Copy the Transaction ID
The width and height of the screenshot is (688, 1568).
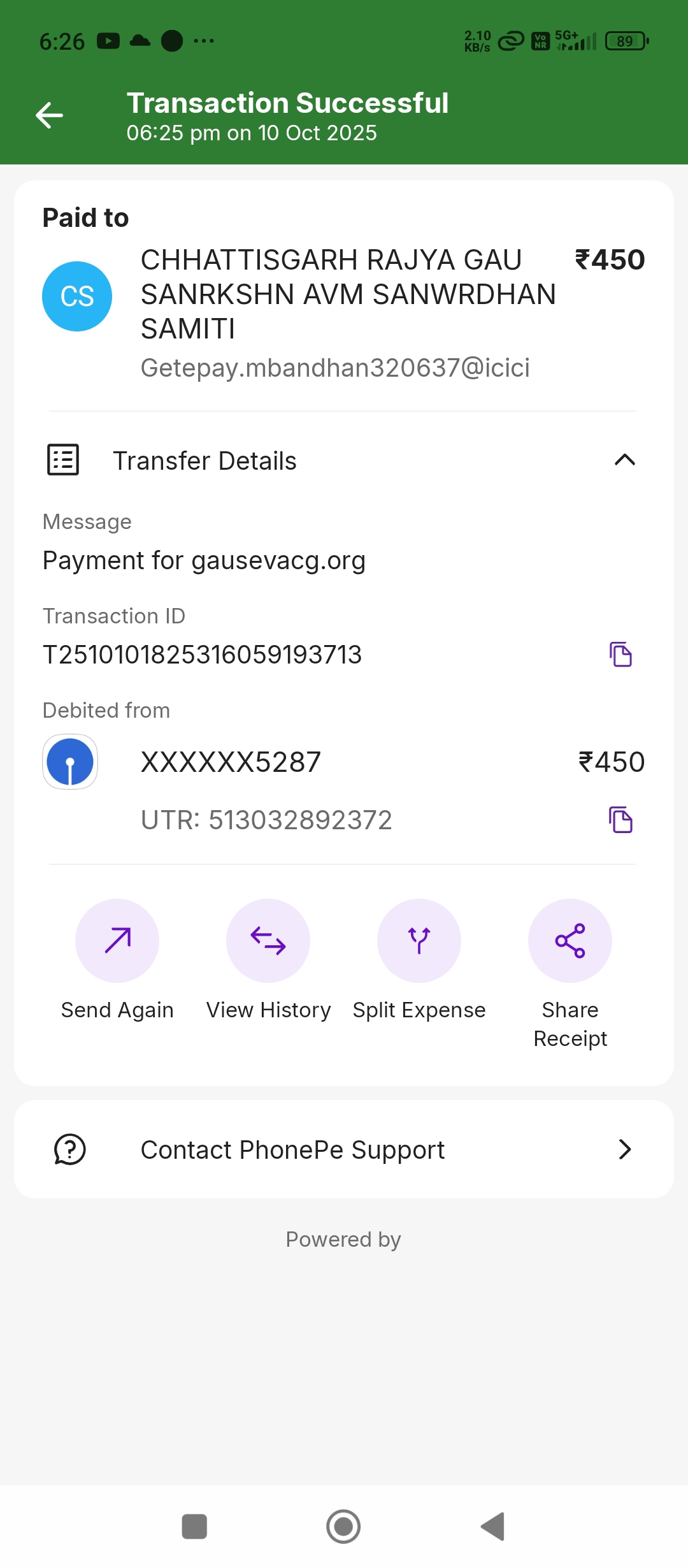click(x=620, y=655)
